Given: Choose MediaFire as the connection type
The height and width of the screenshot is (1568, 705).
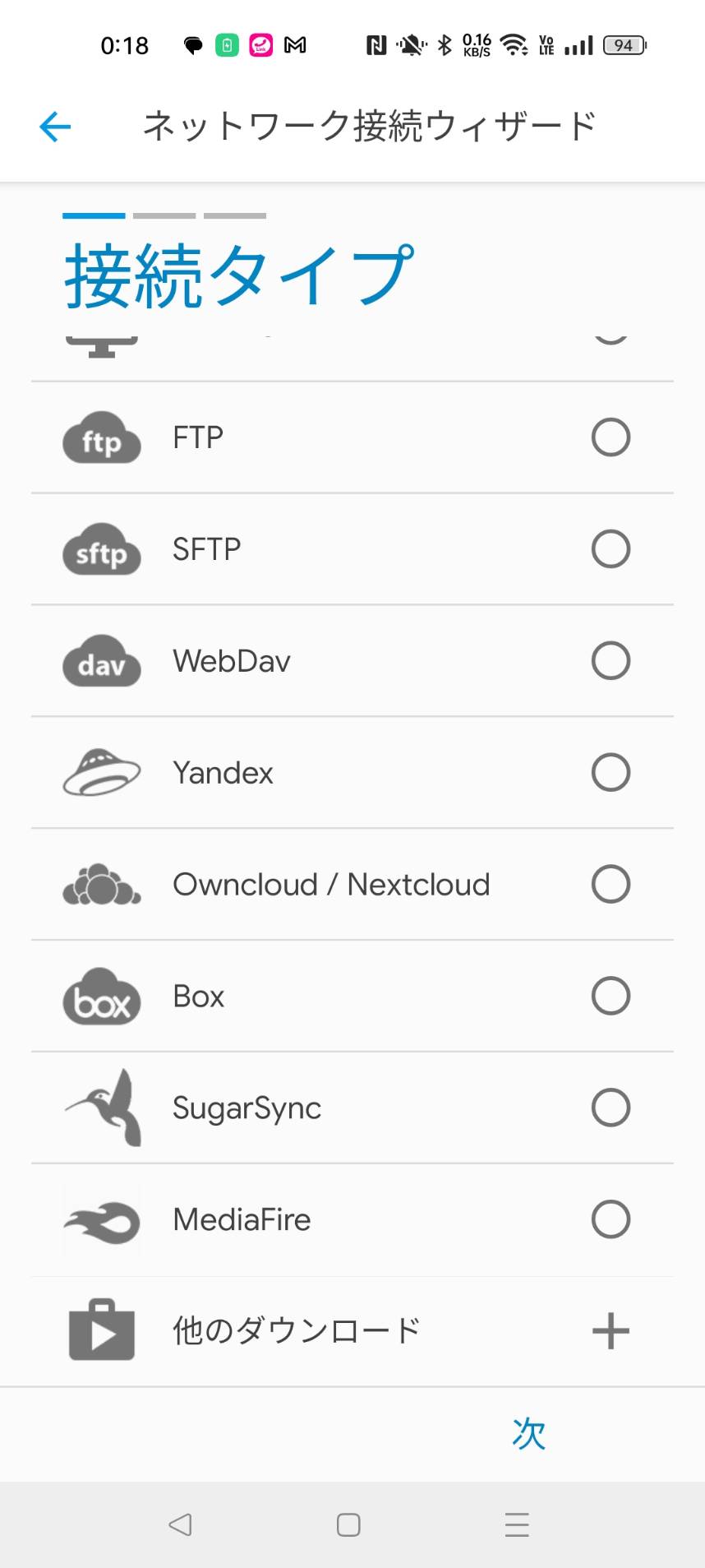Looking at the screenshot, I should [x=610, y=1219].
